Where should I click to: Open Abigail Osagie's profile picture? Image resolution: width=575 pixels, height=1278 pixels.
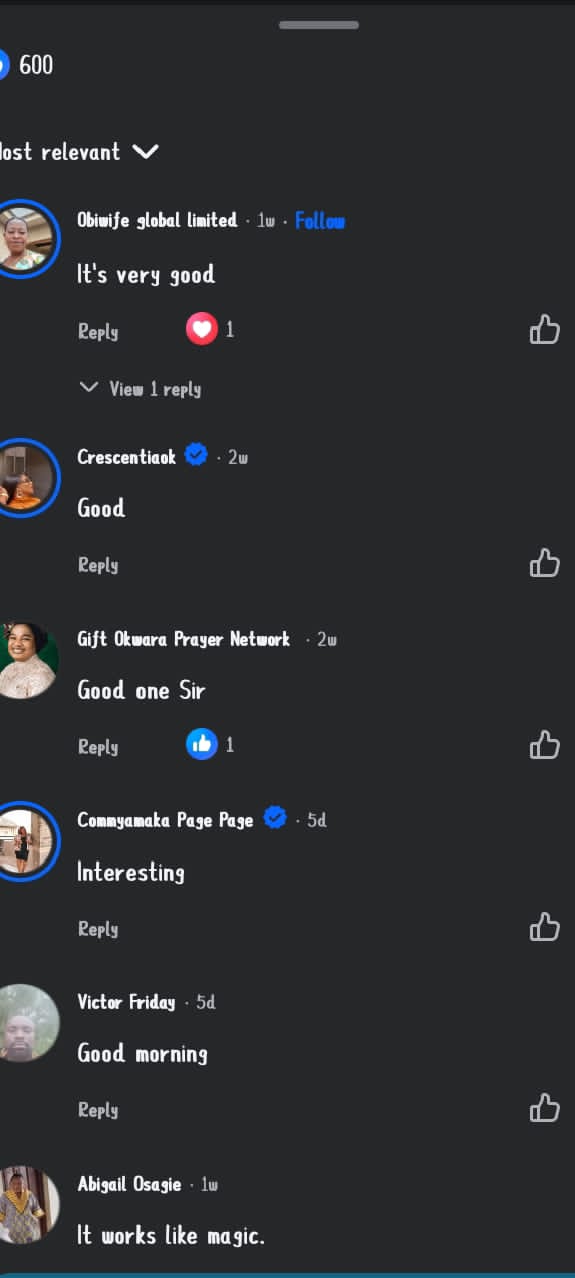(24, 1204)
